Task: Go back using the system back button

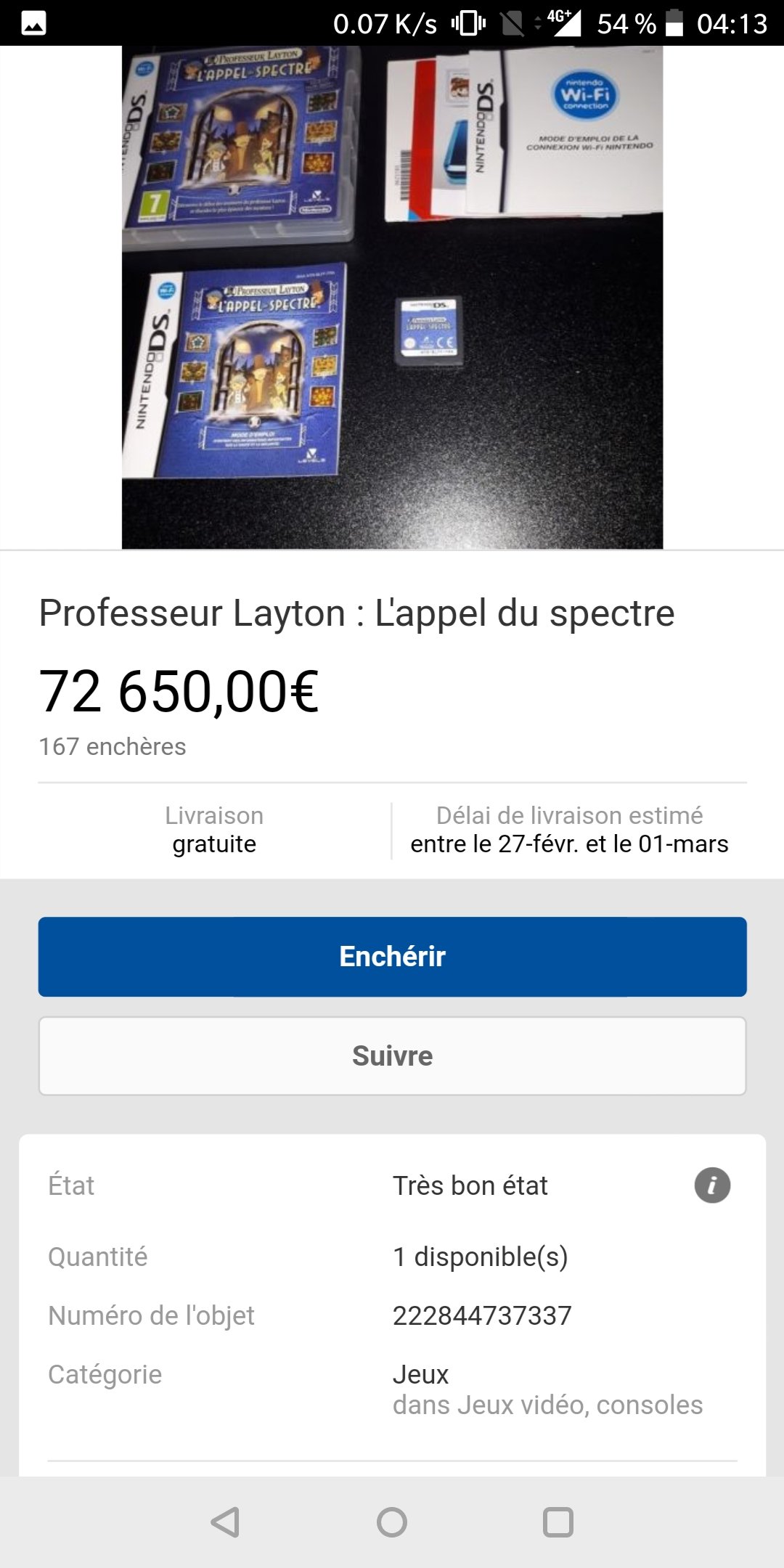Action: [226, 1522]
